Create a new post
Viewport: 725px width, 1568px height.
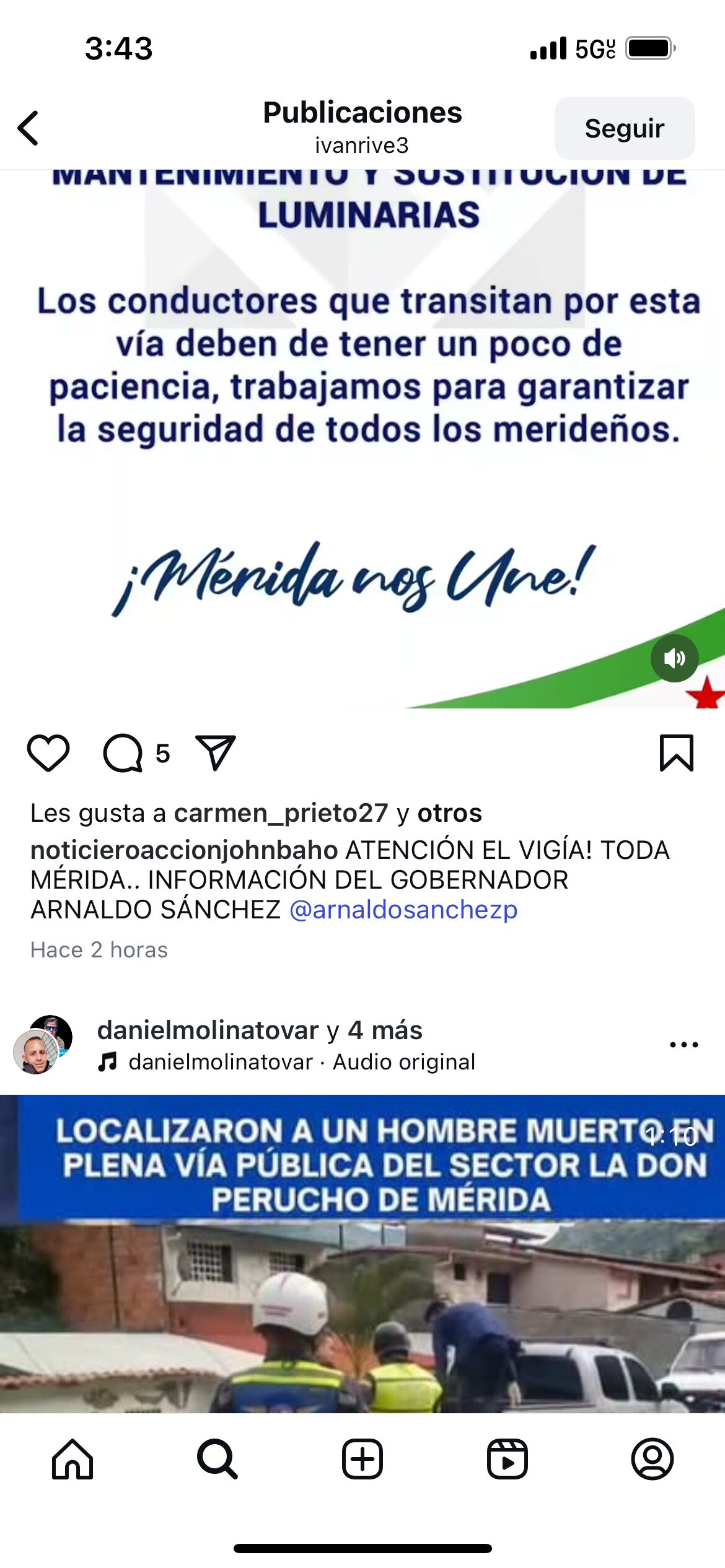[x=362, y=1459]
